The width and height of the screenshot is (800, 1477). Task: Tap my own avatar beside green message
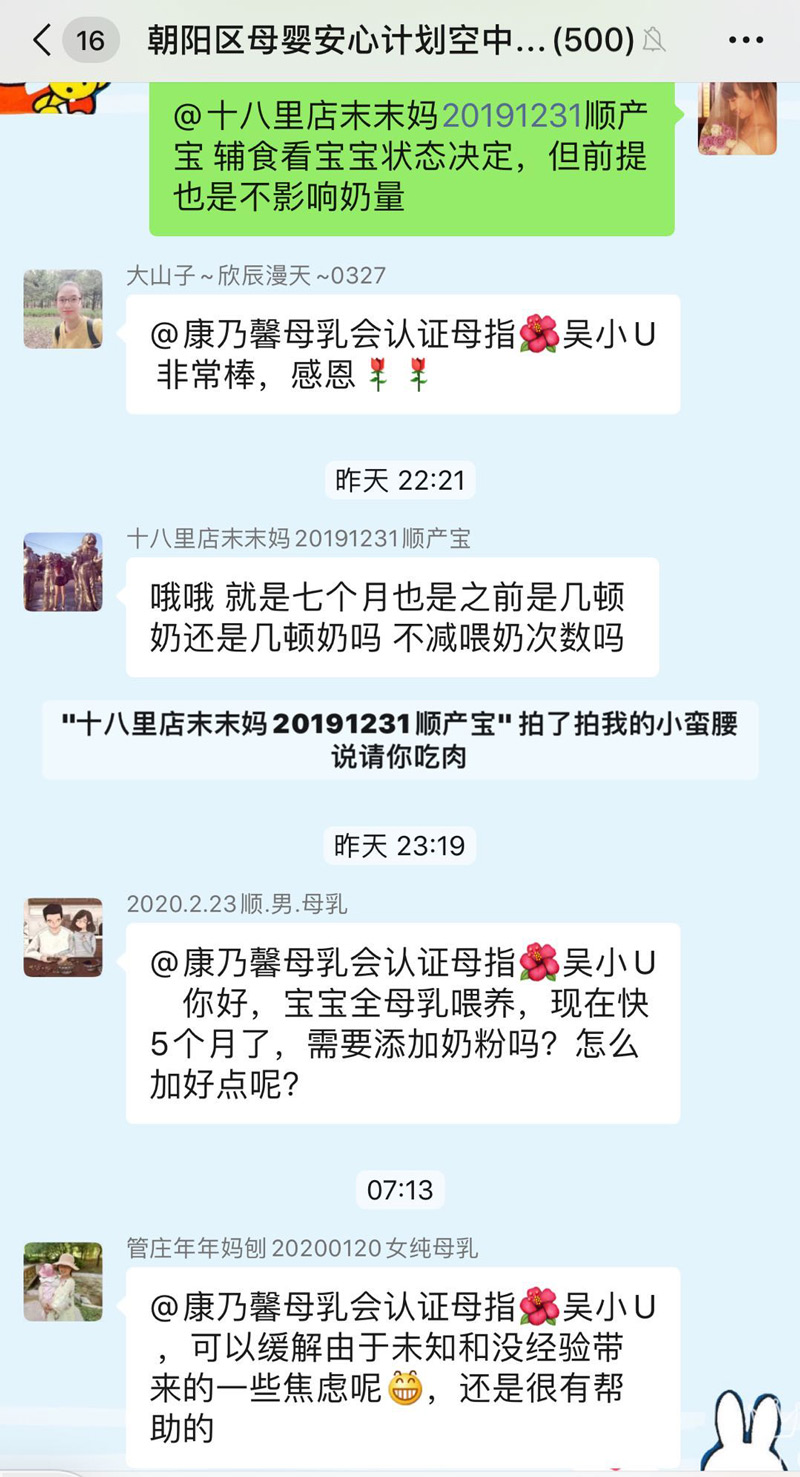(x=737, y=116)
